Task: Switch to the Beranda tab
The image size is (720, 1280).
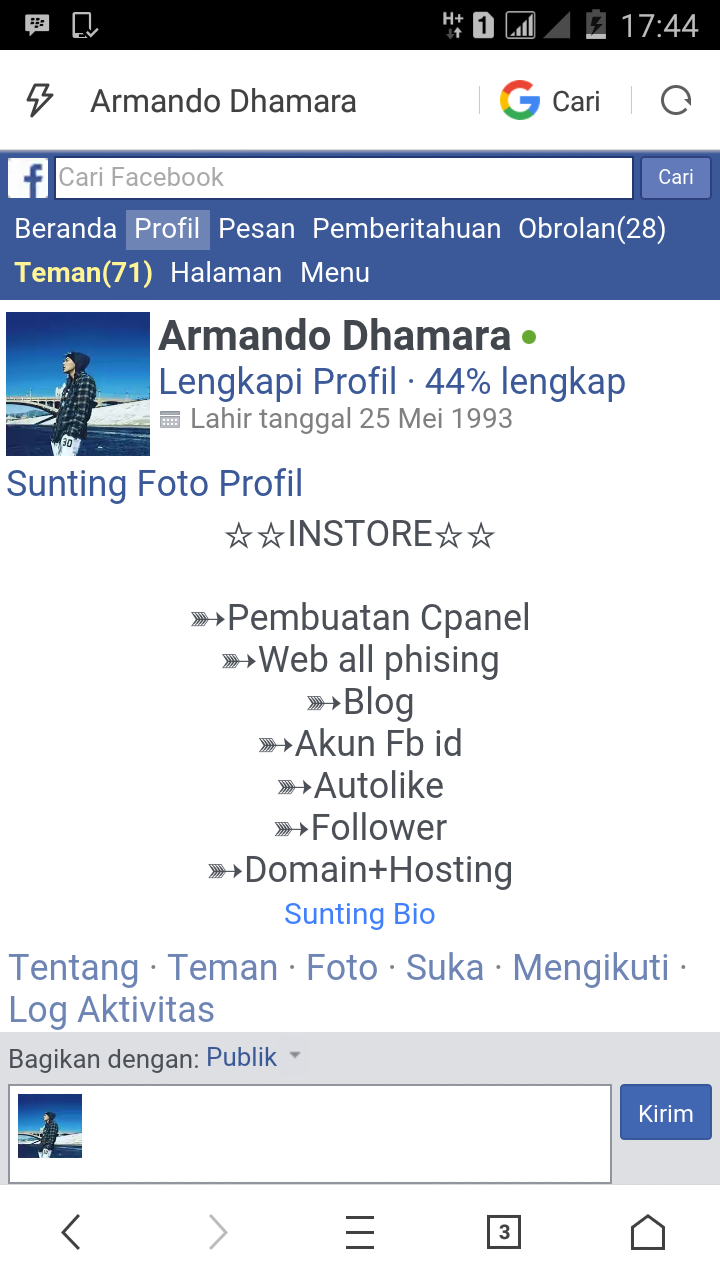Action: tap(65, 228)
